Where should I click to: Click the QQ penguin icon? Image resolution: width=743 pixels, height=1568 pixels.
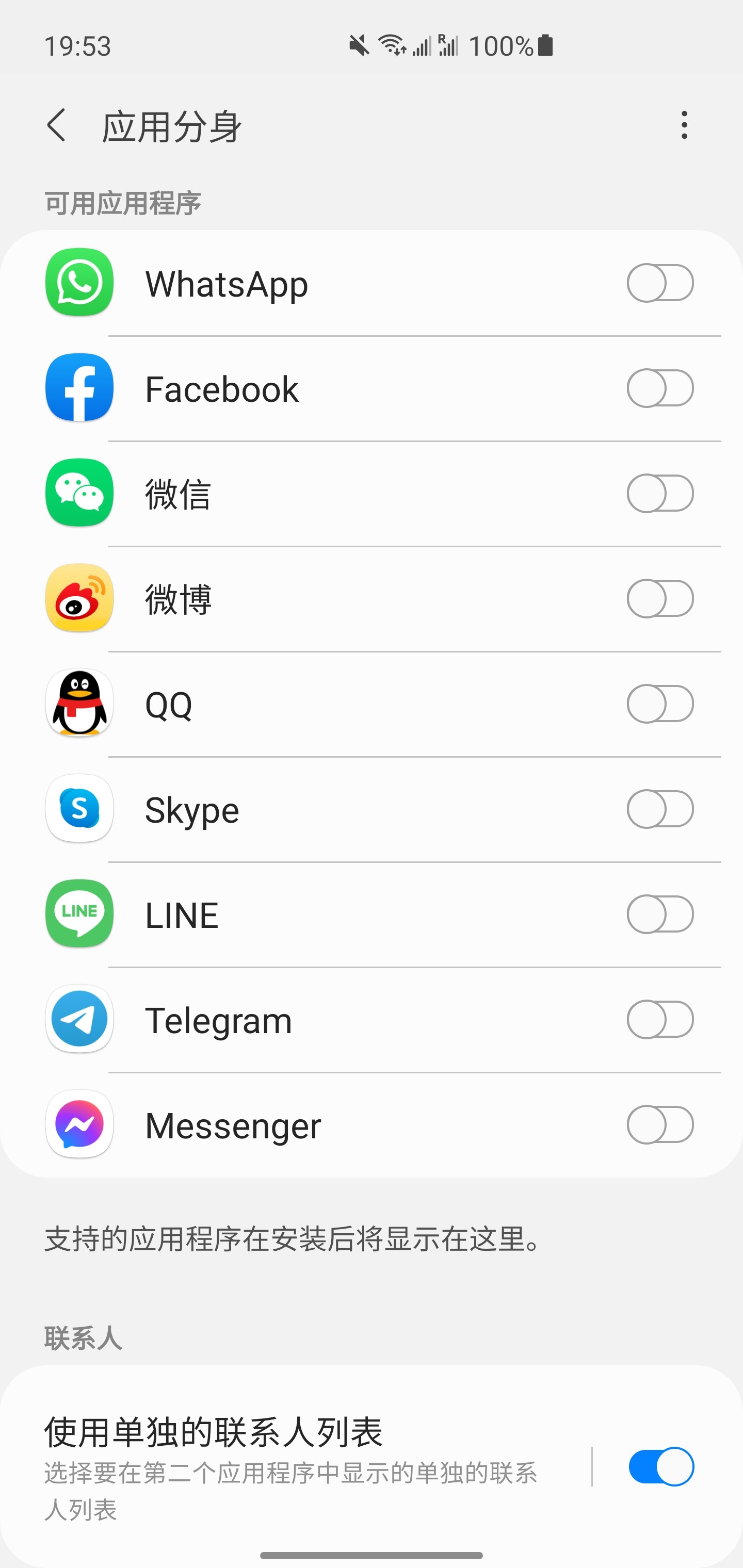point(78,704)
